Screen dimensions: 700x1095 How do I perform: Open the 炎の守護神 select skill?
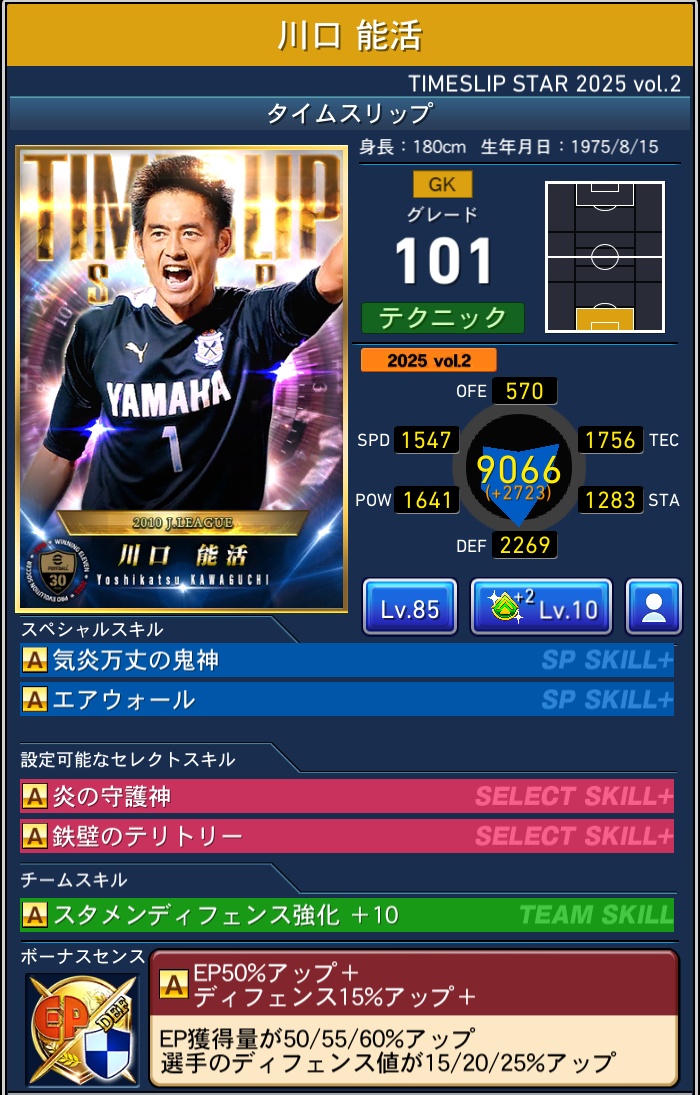(x=346, y=796)
